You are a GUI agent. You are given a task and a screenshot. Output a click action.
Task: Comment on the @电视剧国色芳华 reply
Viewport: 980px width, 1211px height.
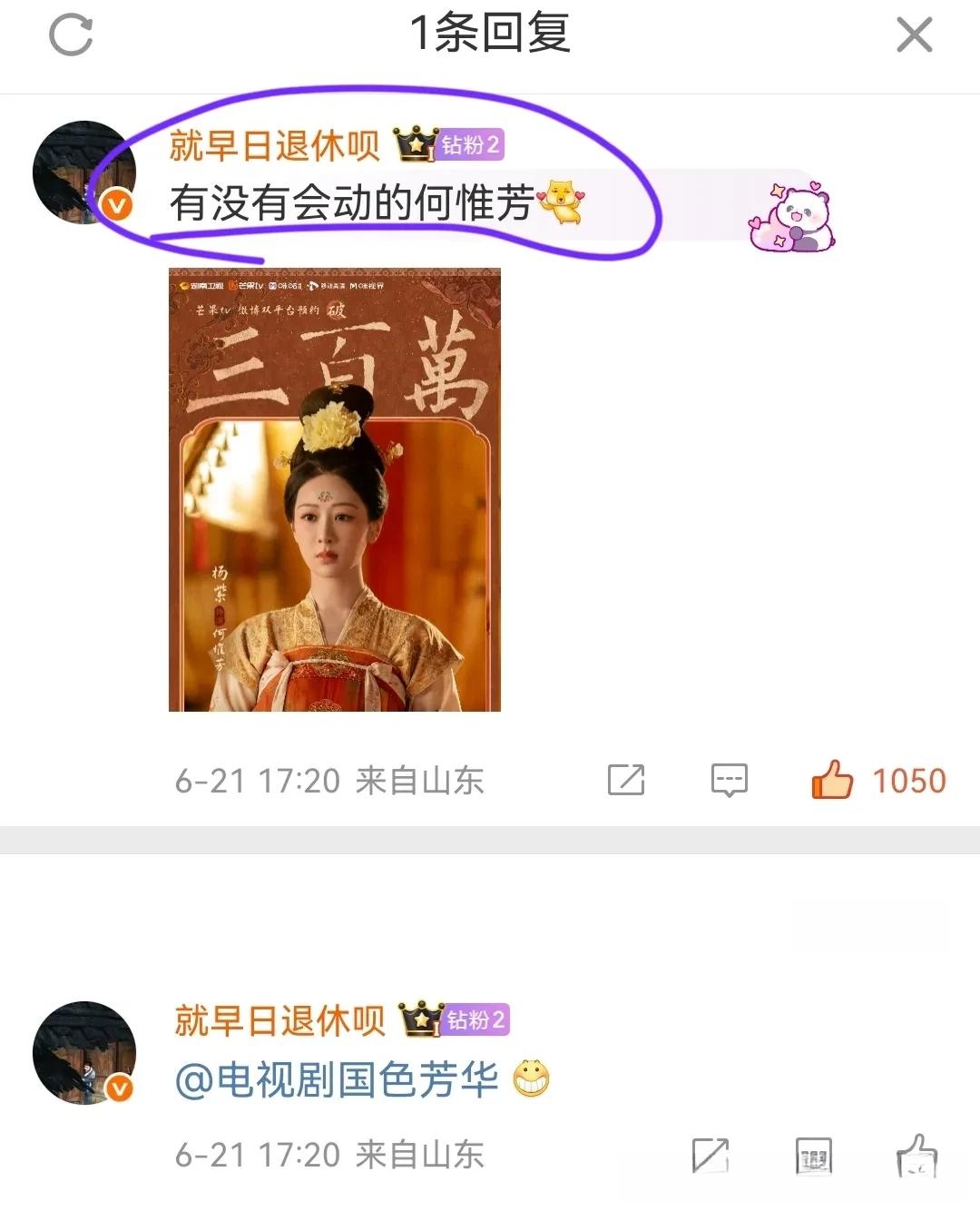pos(813,1156)
